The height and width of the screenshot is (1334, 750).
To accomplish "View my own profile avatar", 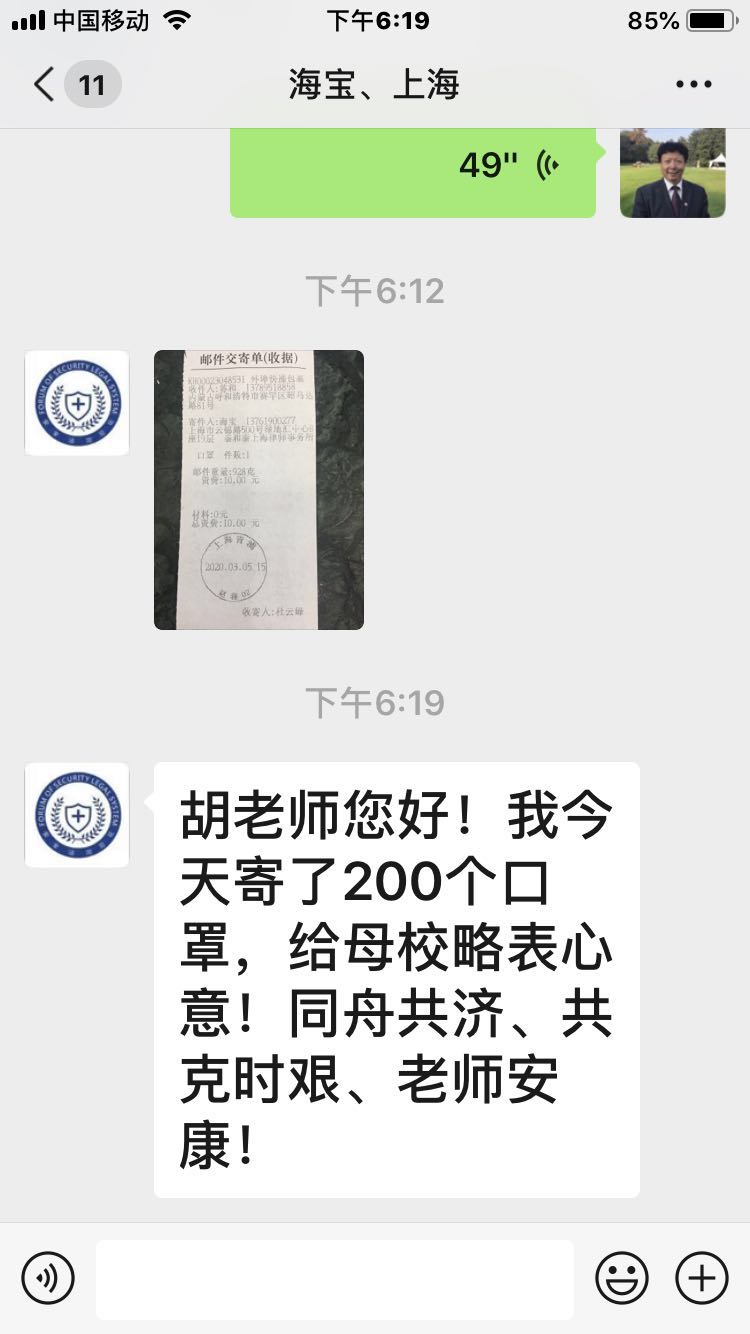I will tap(672, 172).
